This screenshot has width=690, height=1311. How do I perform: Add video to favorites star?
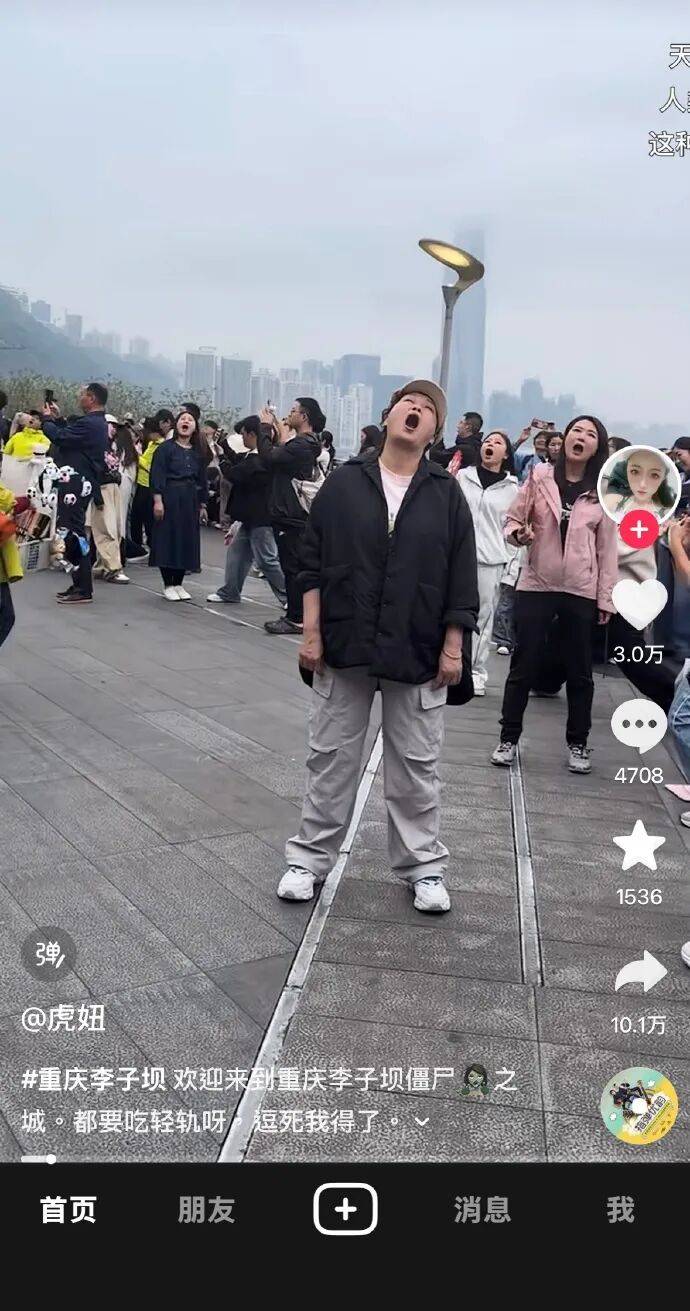638,846
